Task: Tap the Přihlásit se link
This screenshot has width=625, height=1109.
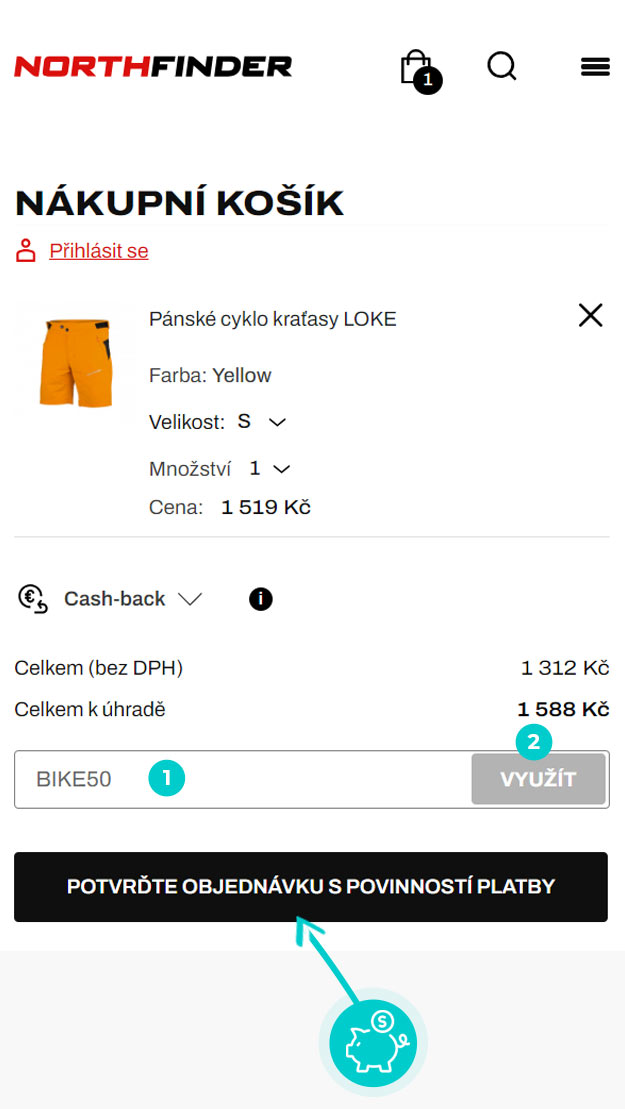Action: click(98, 250)
